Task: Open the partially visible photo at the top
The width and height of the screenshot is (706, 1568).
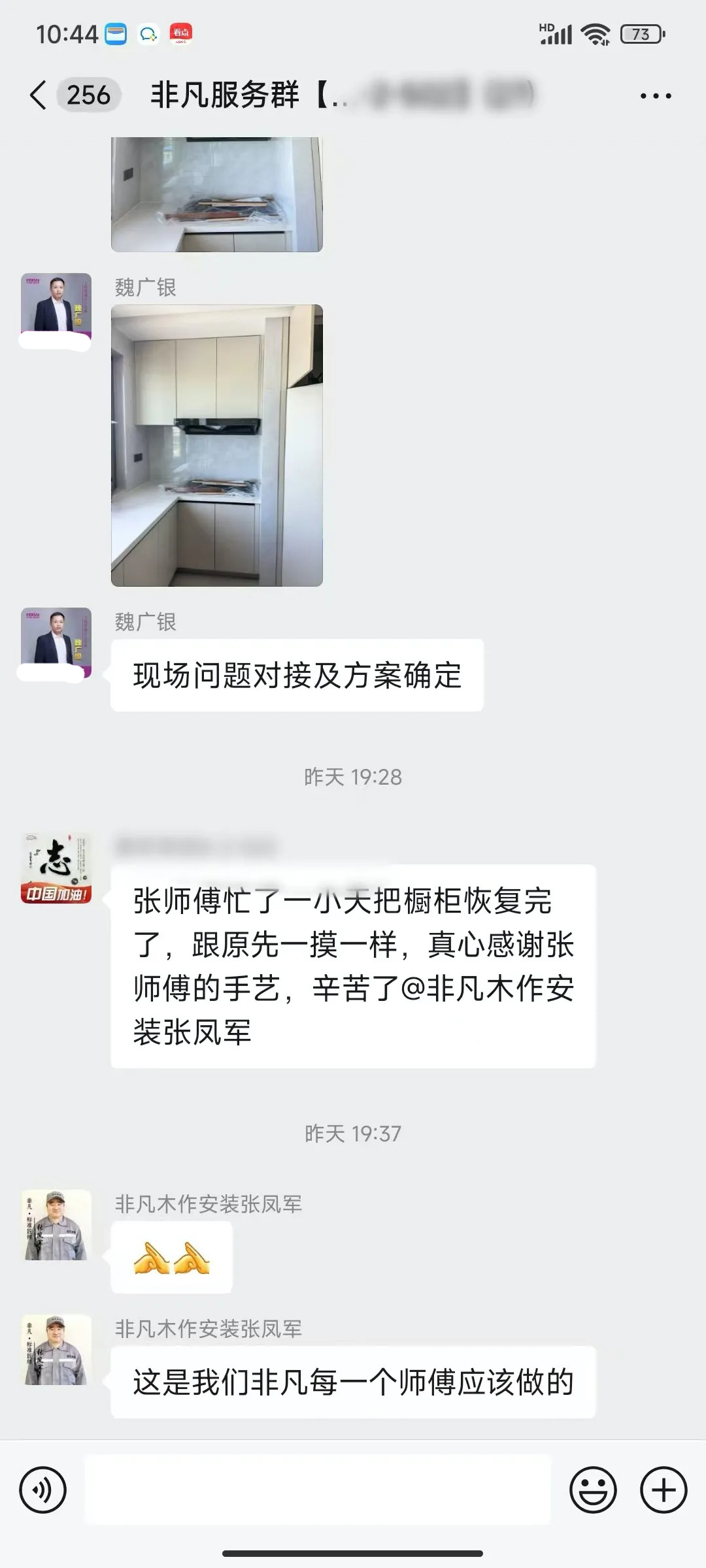Action: click(217, 195)
